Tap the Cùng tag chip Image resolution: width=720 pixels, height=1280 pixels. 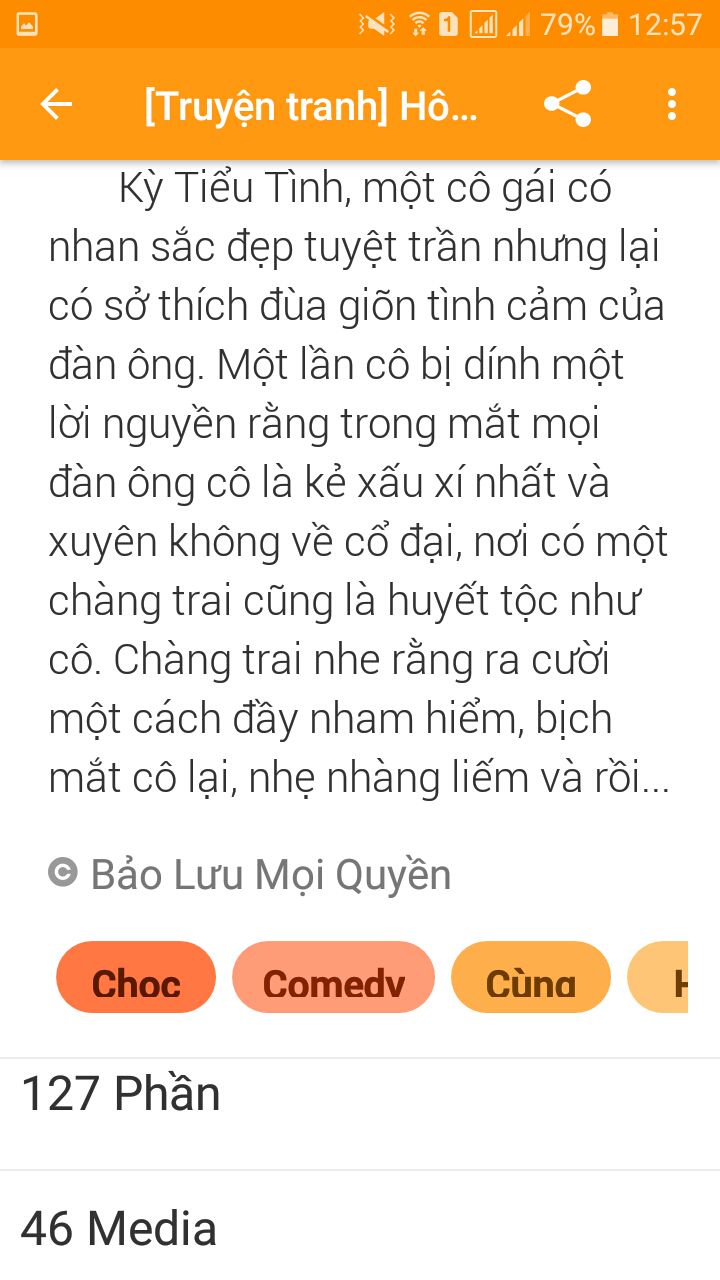(x=530, y=978)
